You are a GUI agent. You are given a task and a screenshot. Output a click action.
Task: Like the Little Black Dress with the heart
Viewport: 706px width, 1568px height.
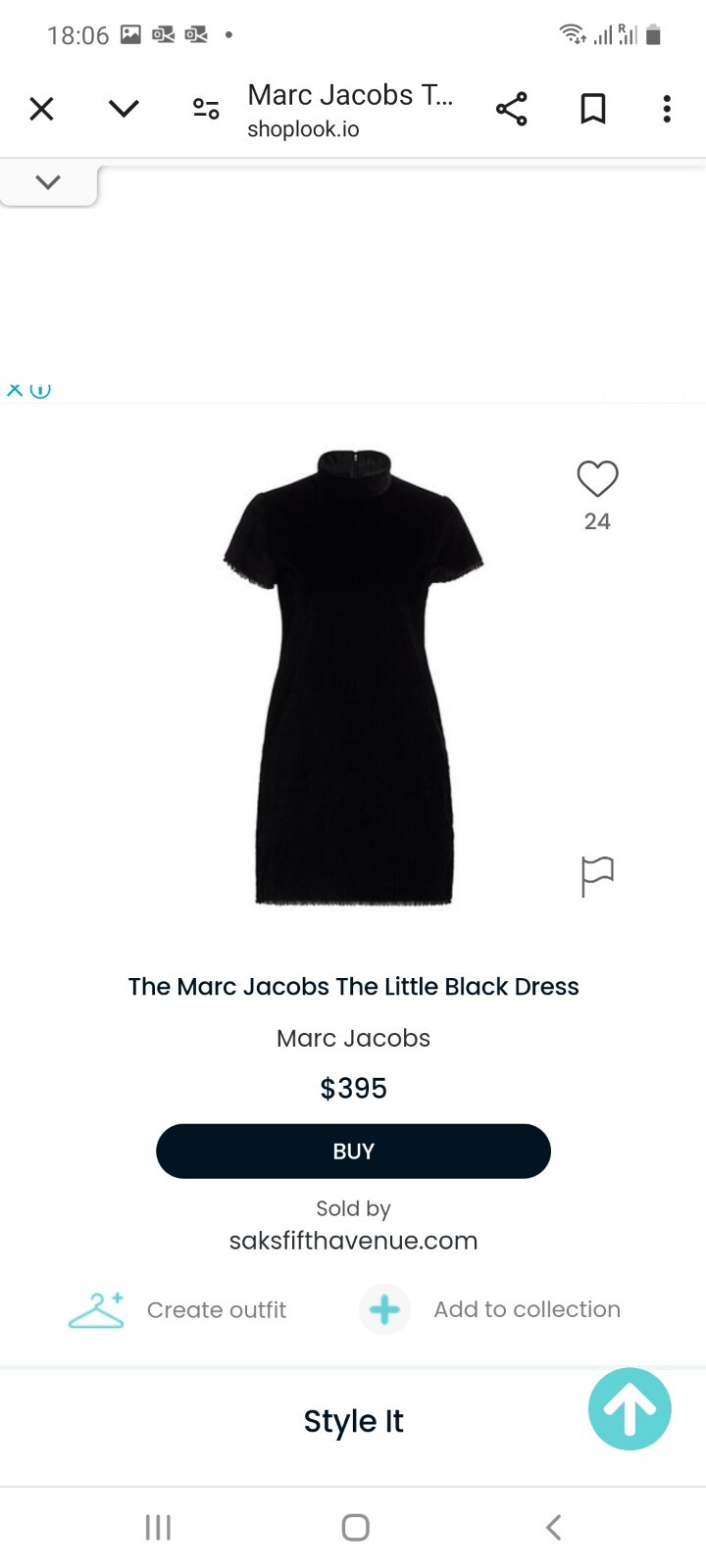tap(597, 479)
